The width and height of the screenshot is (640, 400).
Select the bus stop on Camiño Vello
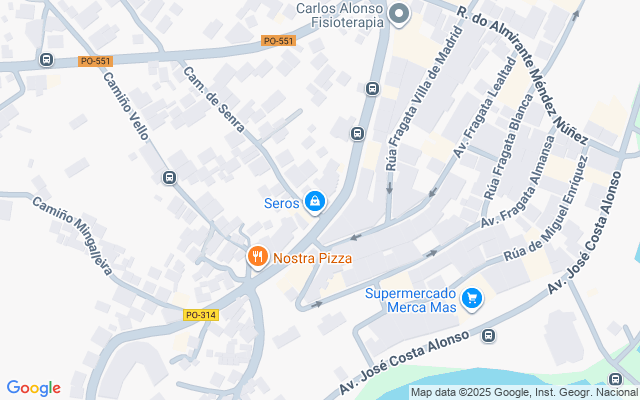[x=169, y=178]
